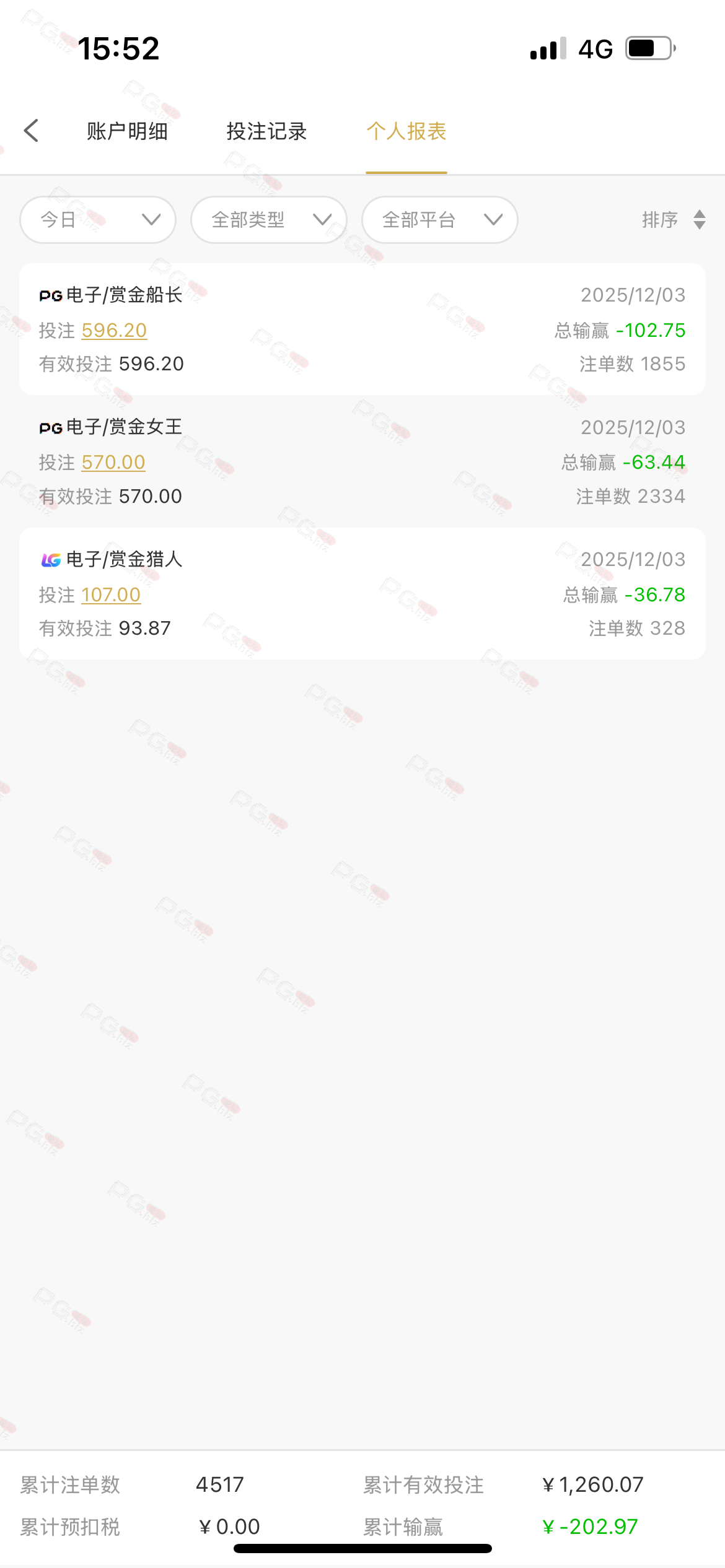Expand the 今日 date dropdown
725x1568 pixels.
pos(98,220)
